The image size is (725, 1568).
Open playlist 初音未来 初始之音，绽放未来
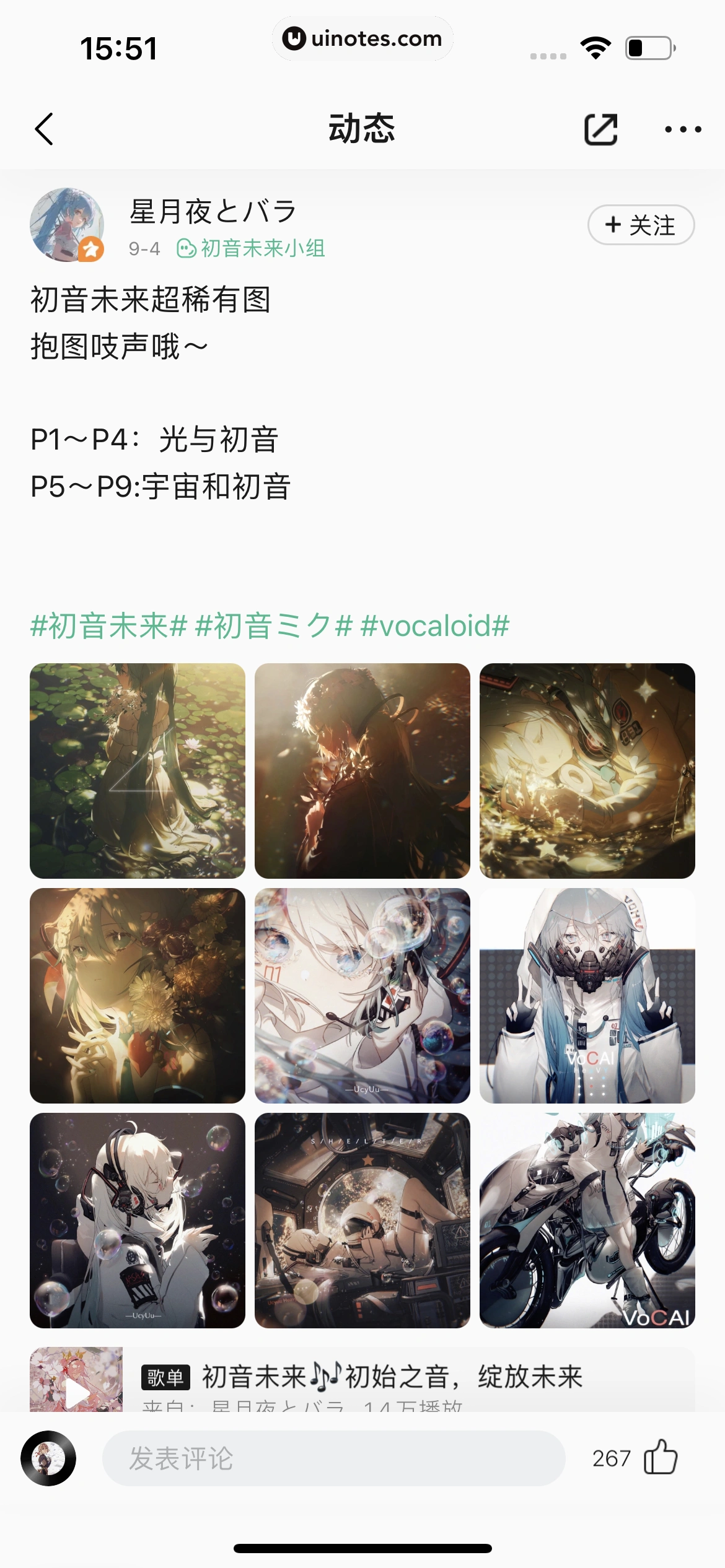coord(392,1377)
